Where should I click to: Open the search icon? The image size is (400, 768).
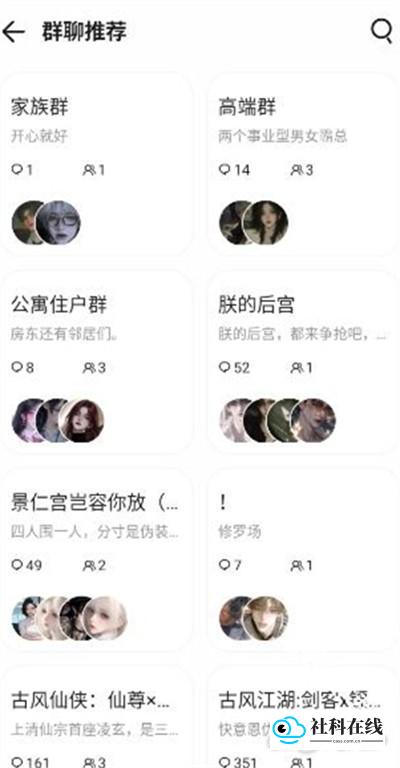pos(381,31)
